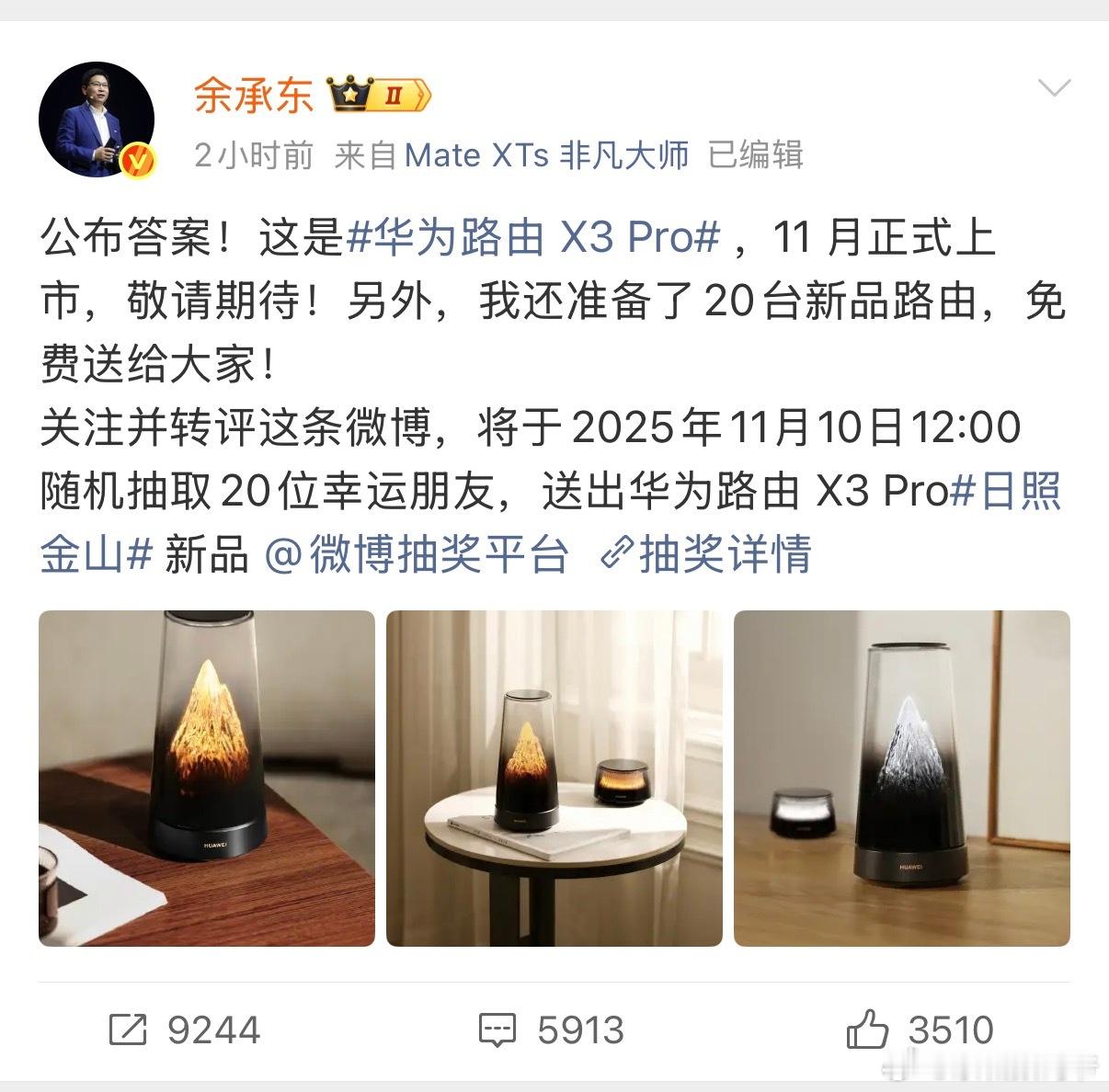
Task: View the snow mountain router photo
Action: pos(901,778)
